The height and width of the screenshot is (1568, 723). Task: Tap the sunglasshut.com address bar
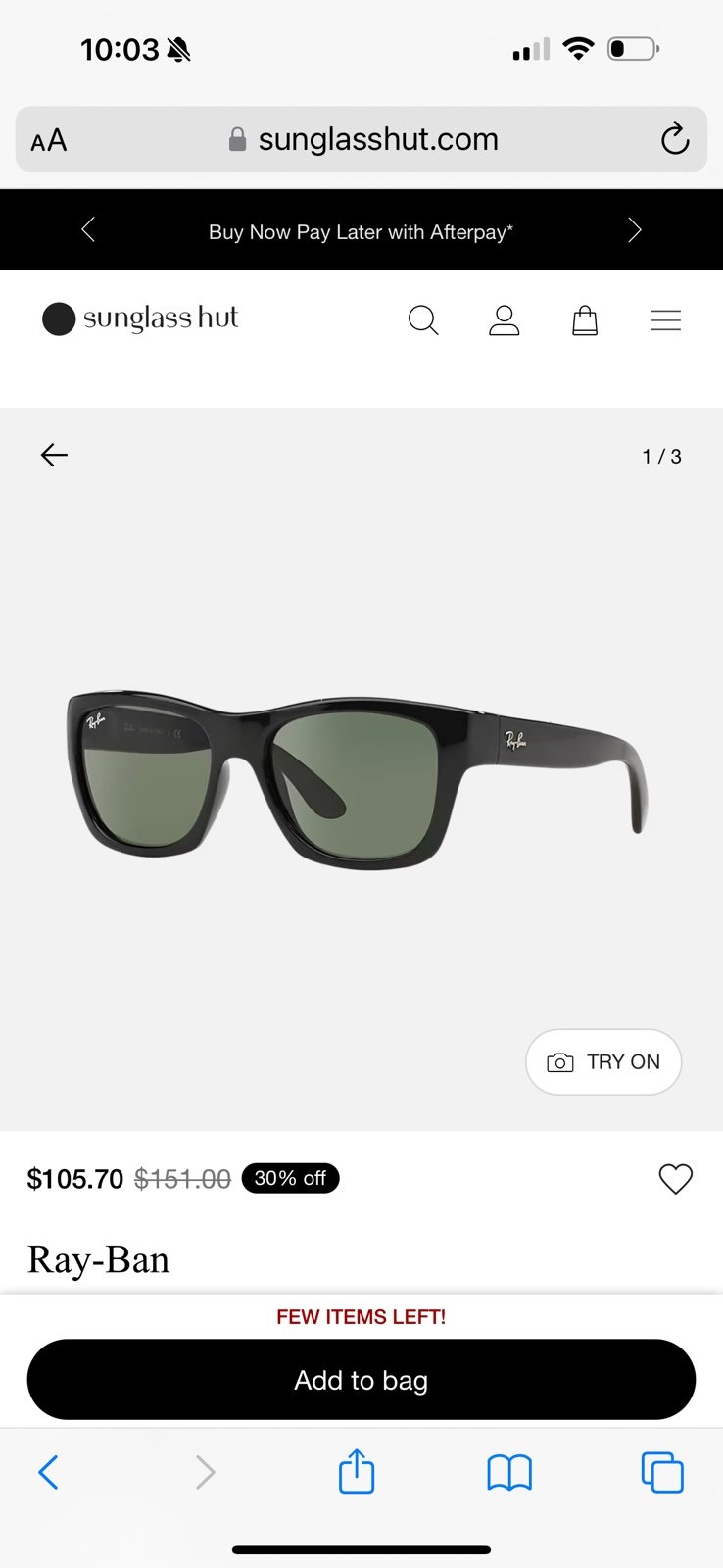point(361,139)
